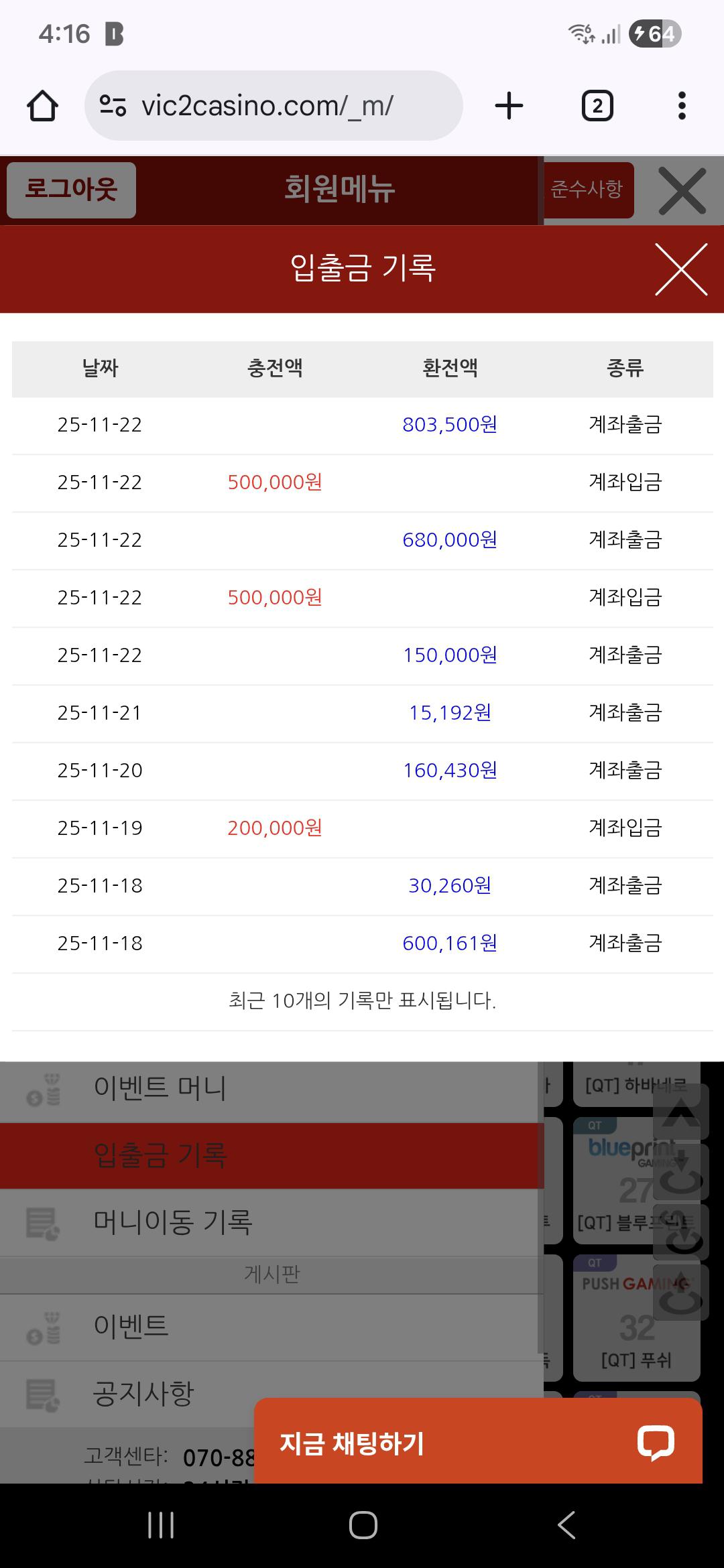Show the open tabs switcher

click(597, 106)
